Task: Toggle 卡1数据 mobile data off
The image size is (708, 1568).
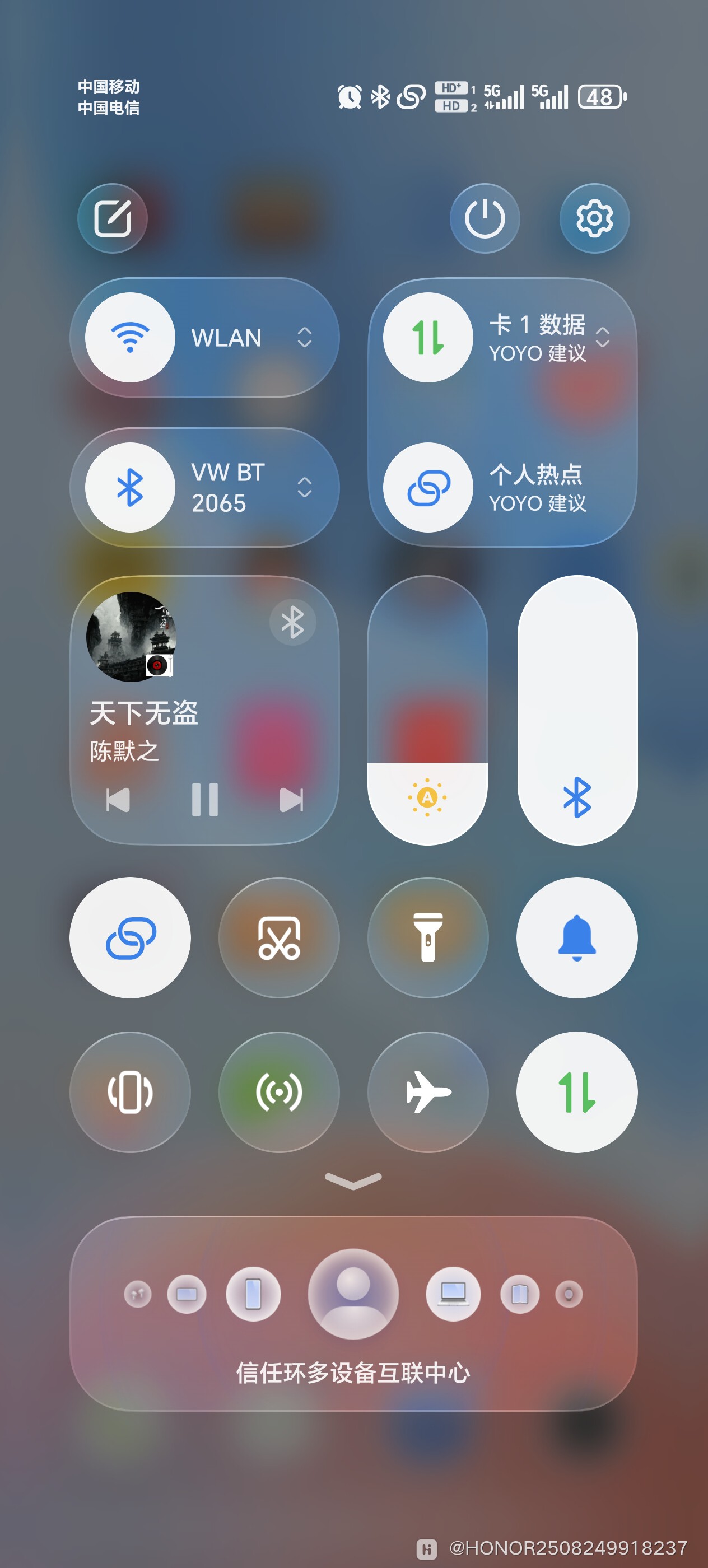Action: pos(428,338)
